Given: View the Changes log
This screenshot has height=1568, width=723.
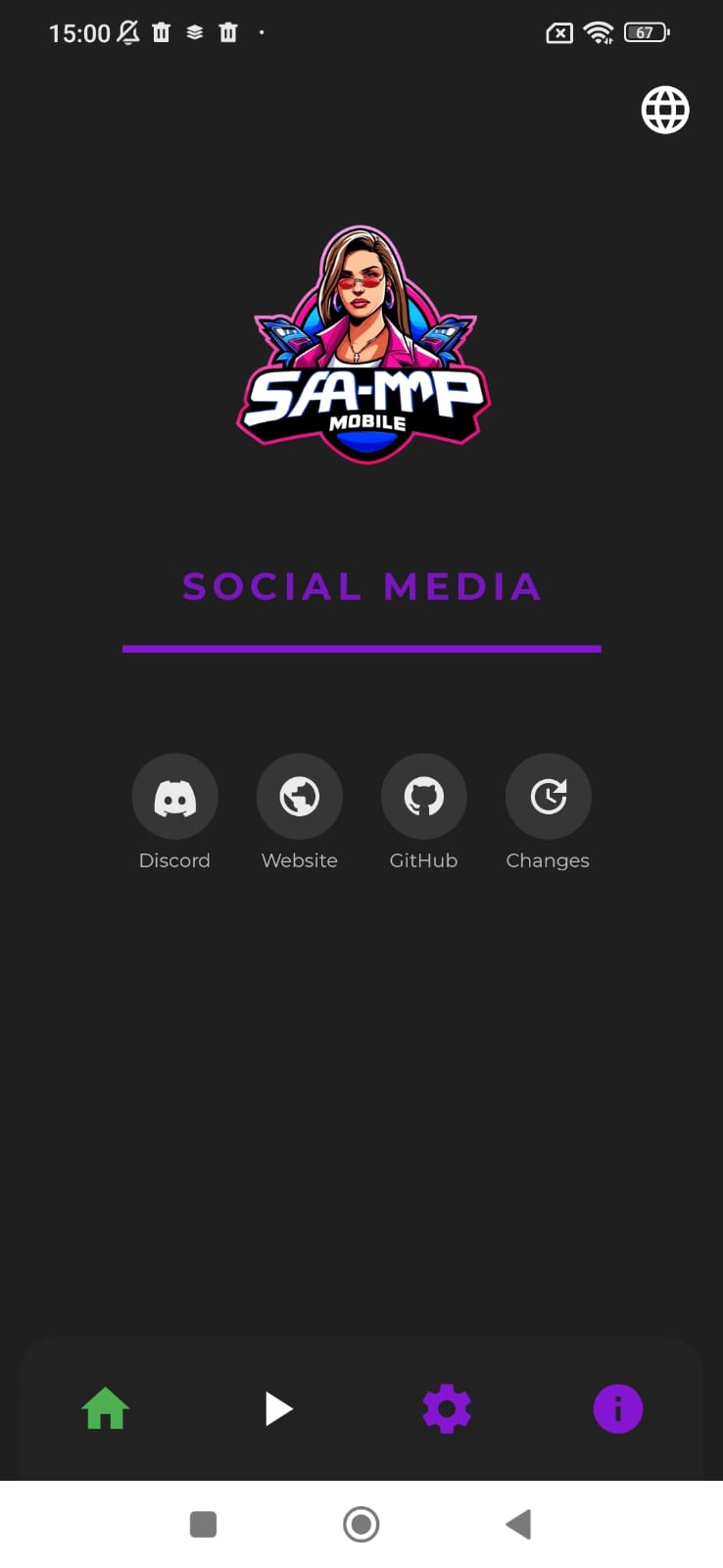Looking at the screenshot, I should click(548, 797).
